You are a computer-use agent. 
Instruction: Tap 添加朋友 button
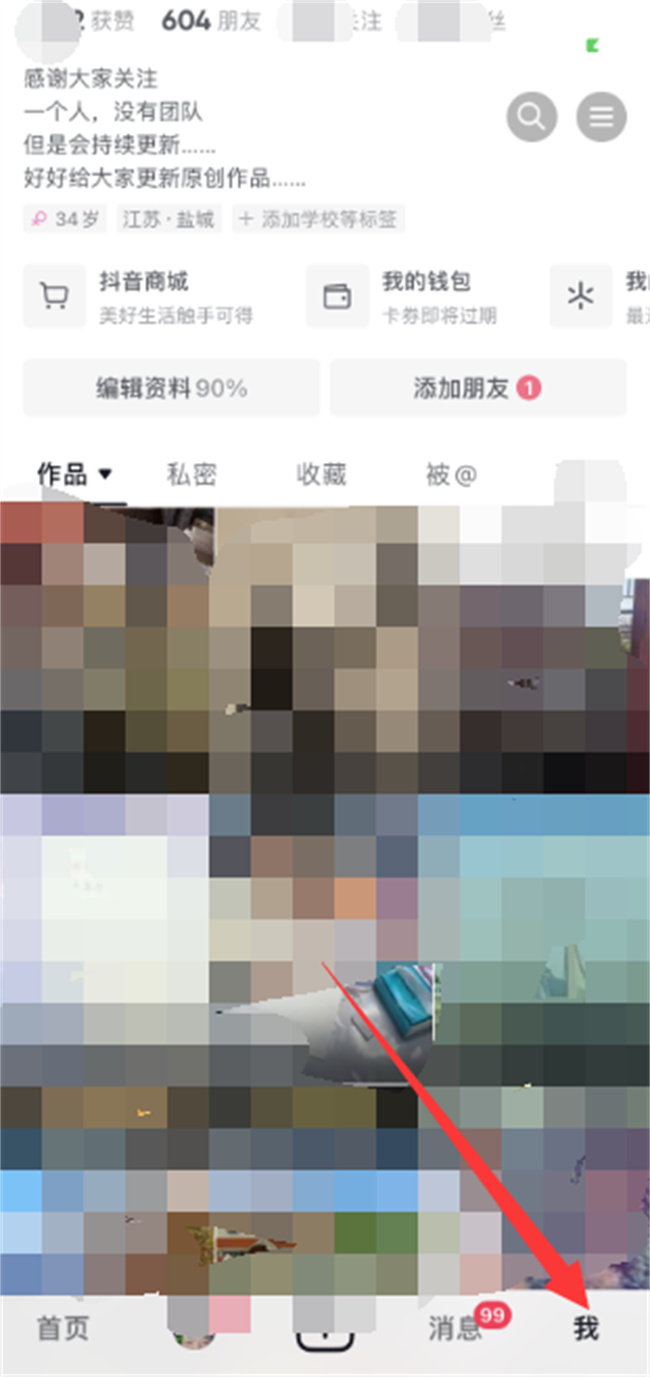[477, 388]
